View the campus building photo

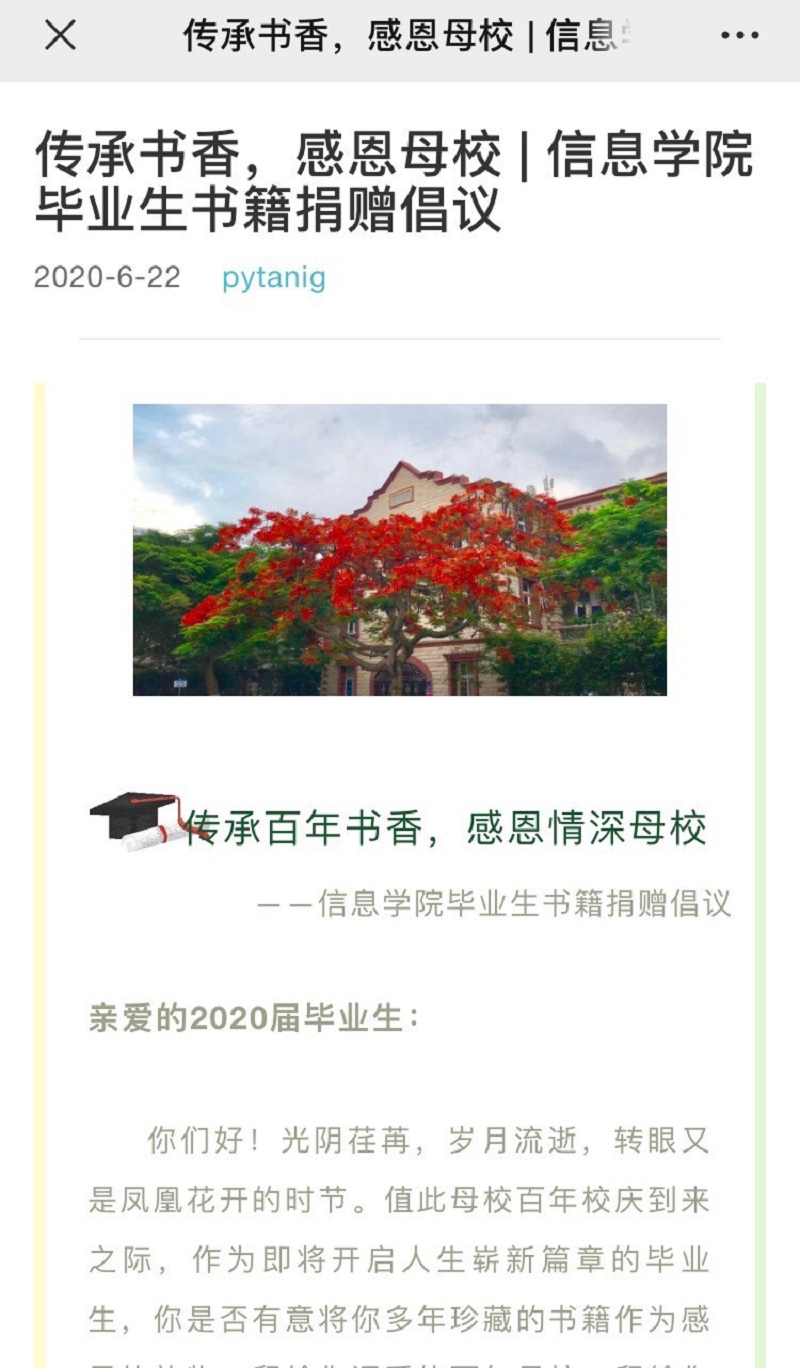[x=400, y=549]
